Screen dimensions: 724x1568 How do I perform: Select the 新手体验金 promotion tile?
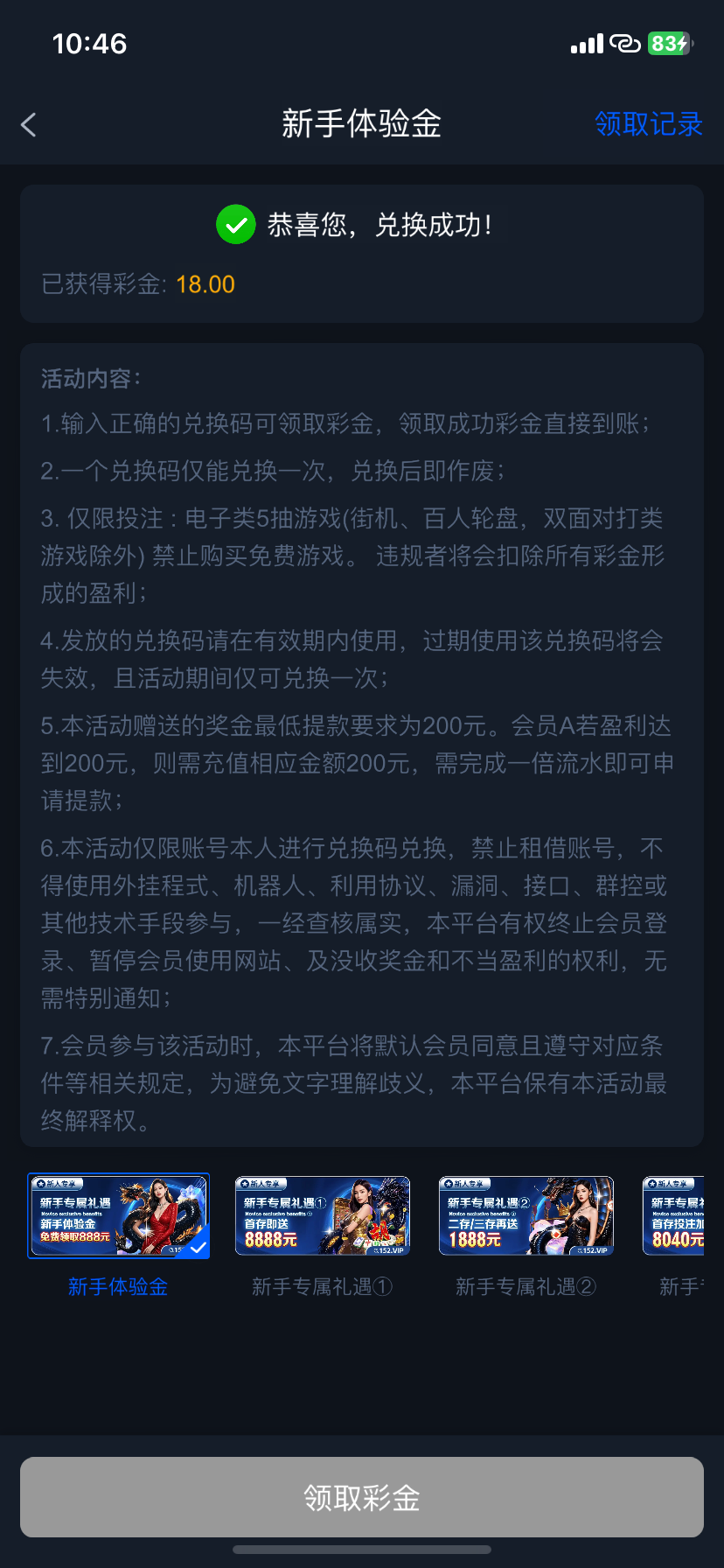[x=119, y=1216]
